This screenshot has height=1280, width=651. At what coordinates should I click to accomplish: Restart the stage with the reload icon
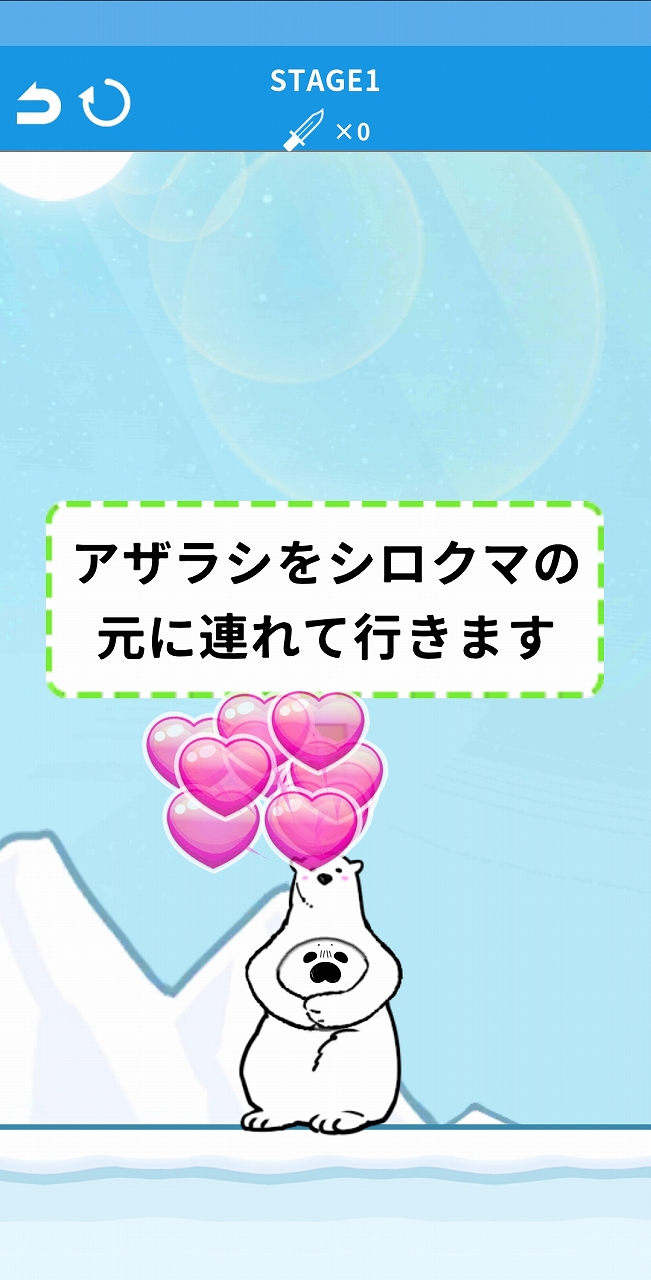tap(105, 103)
